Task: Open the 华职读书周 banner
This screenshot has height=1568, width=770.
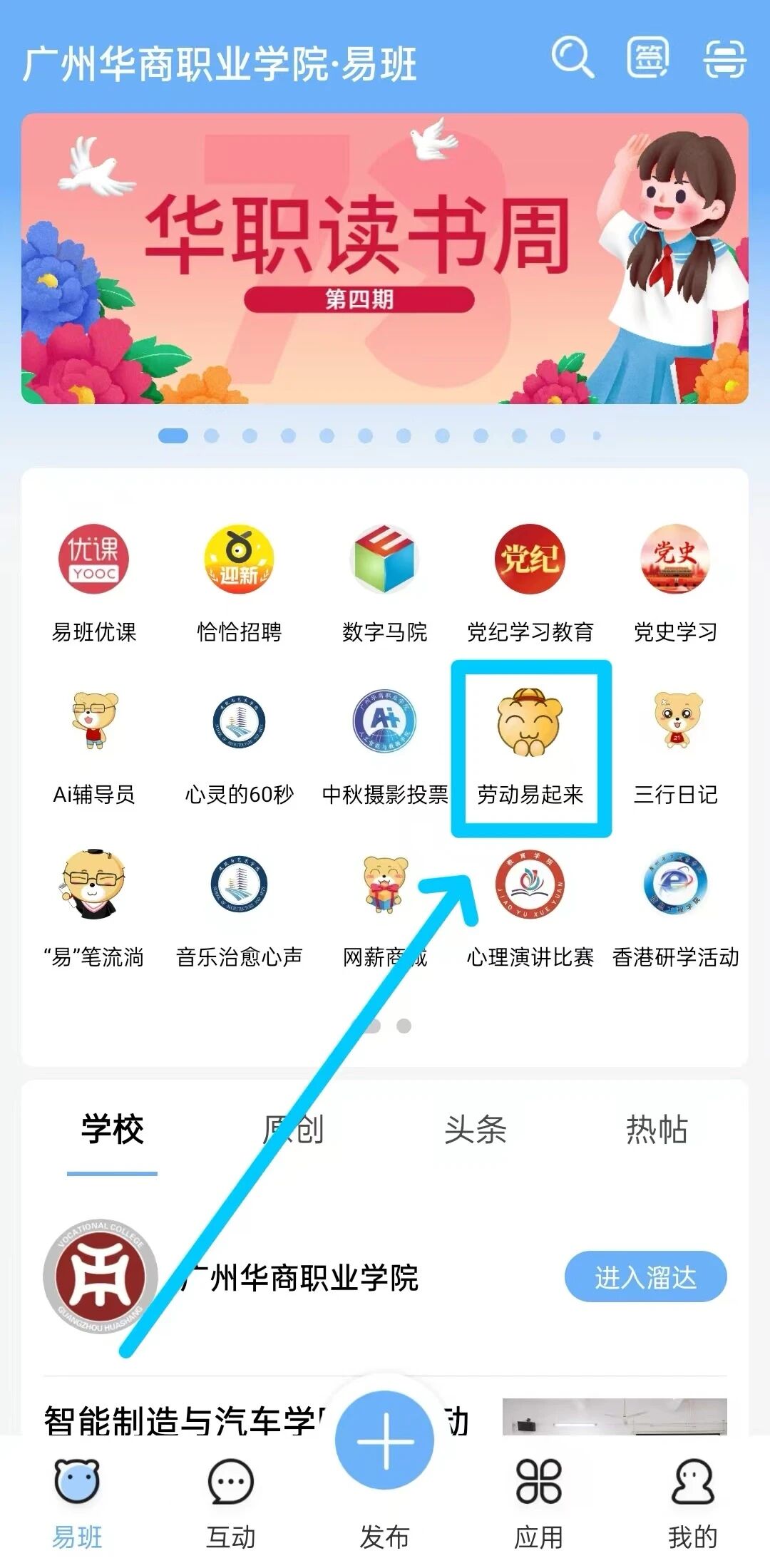Action: [x=385, y=259]
